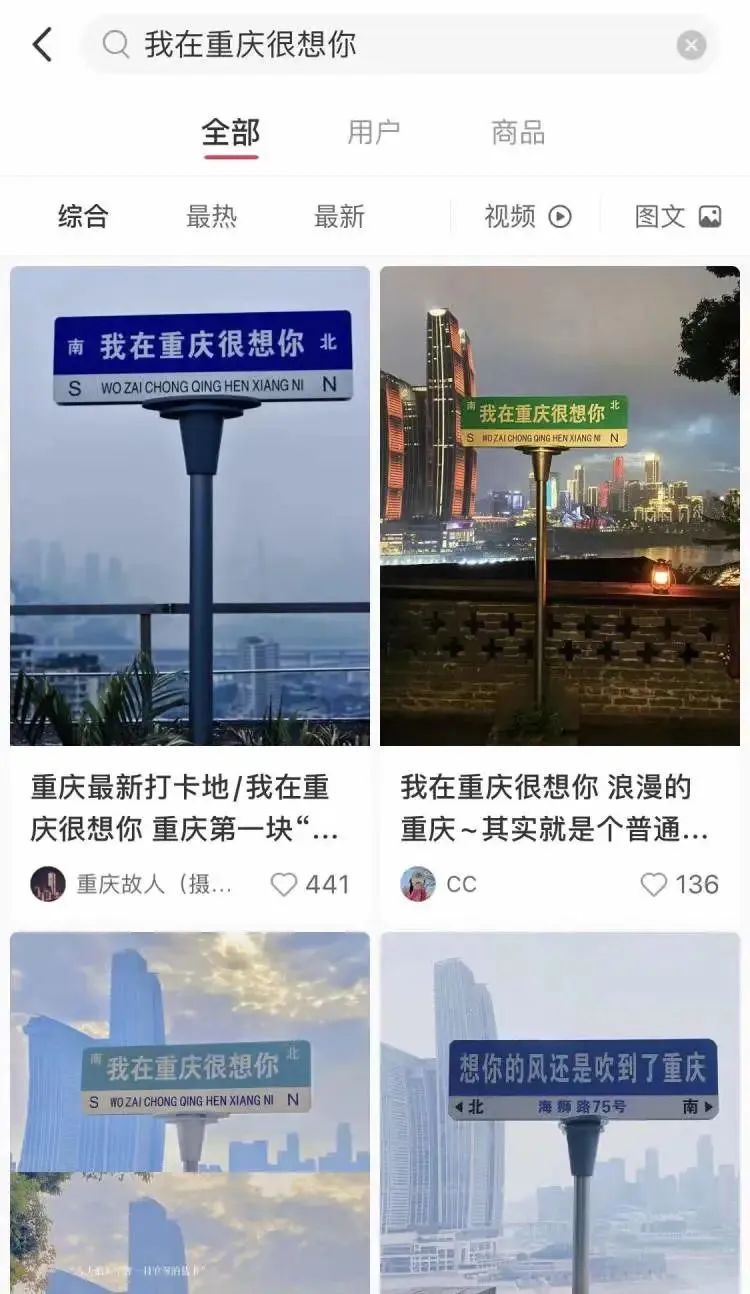
Task: Select the 全部 tab
Action: 231,132
